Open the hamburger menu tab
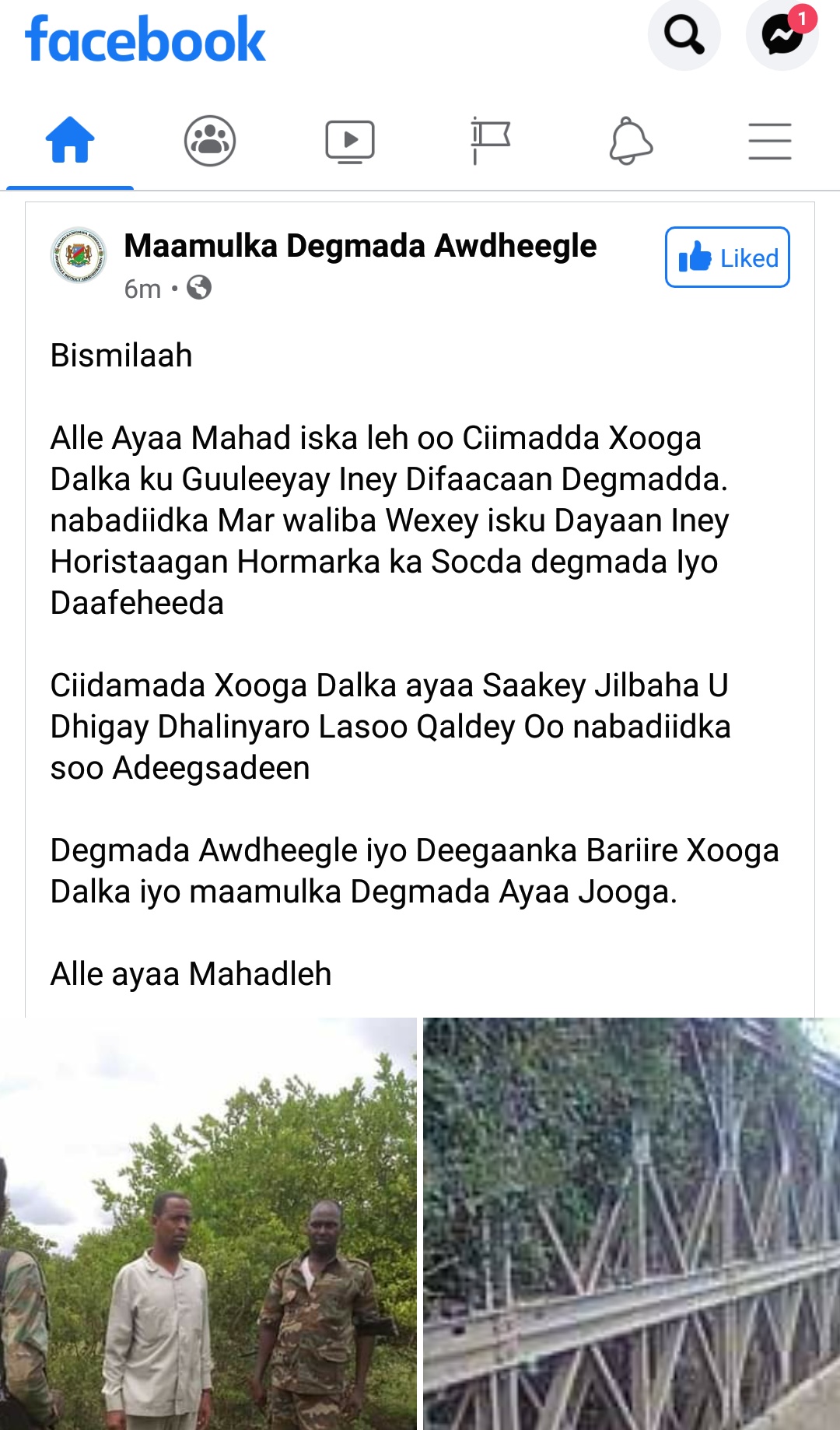This screenshot has width=840, height=1430. [770, 142]
